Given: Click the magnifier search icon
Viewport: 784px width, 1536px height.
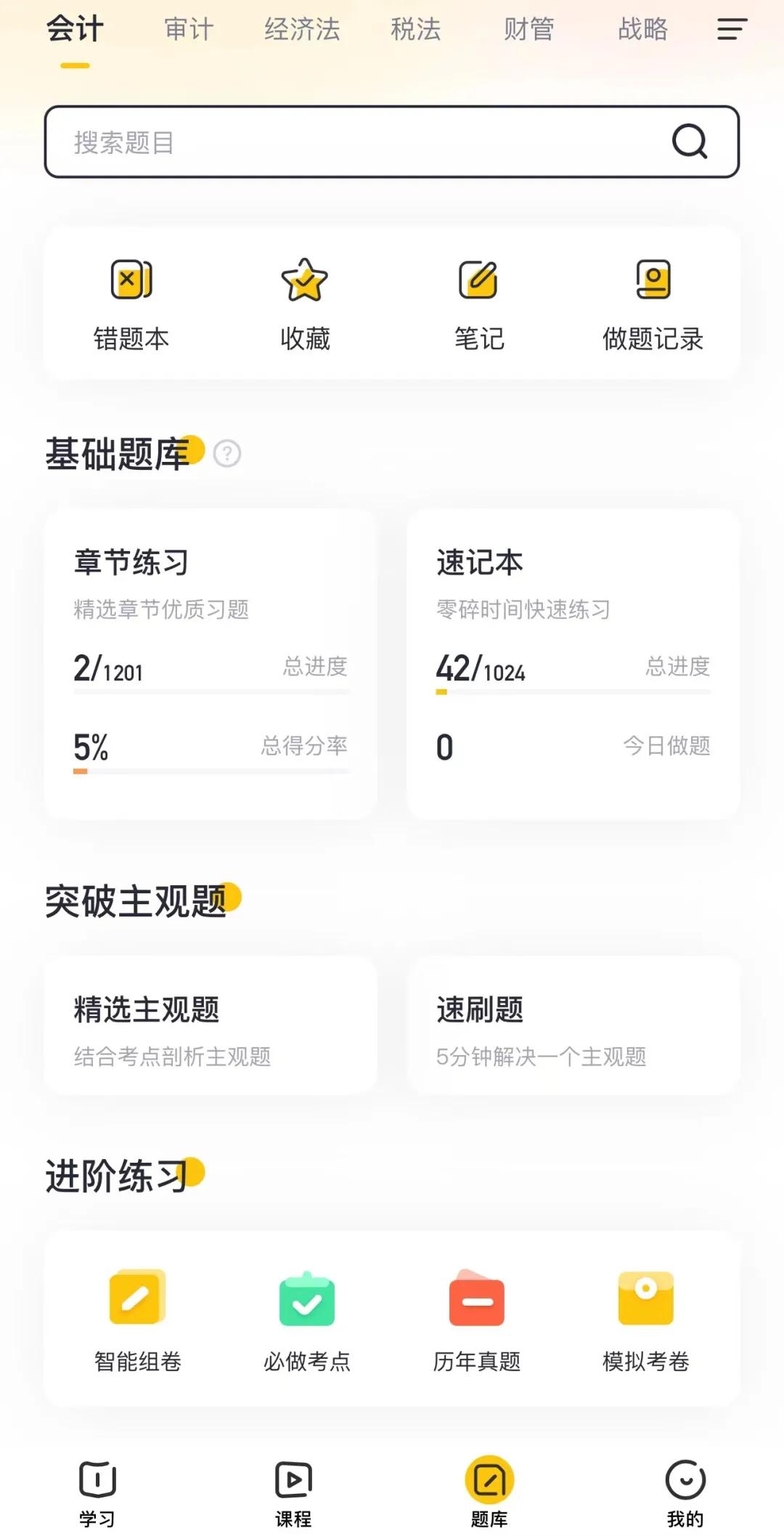Looking at the screenshot, I should coord(690,141).
